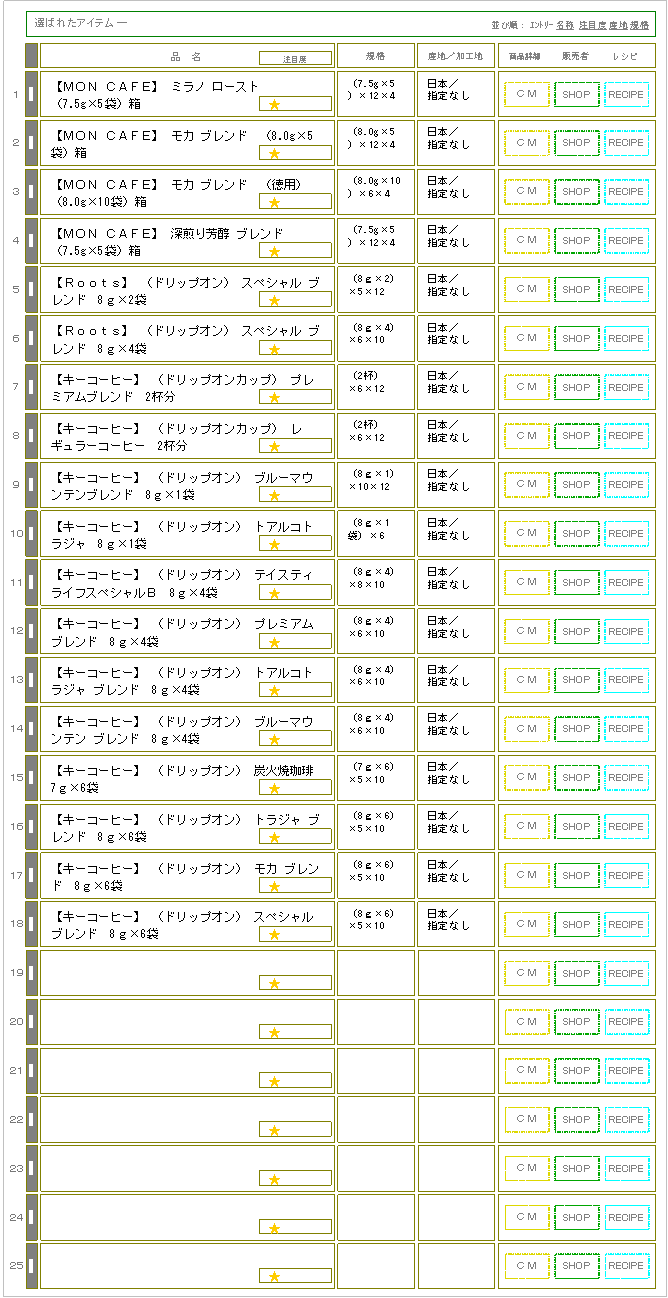Open SHOP for プレミアムブレンド 2杯分
Image resolution: width=668 pixels, height=1298 pixels.
click(576, 387)
